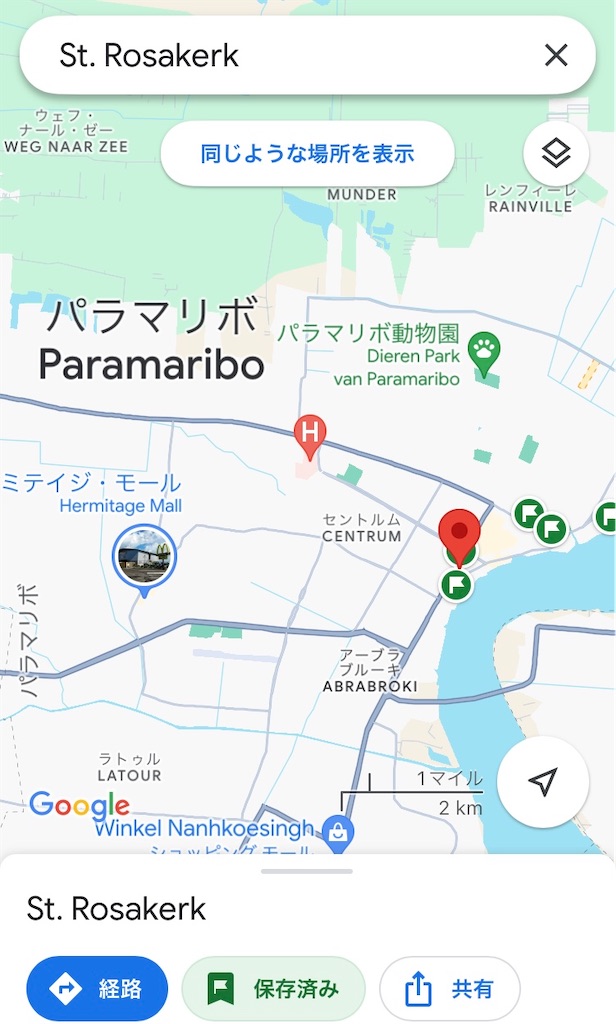Expand the St. Rosakerk bottom sheet handle
This screenshot has height=1024, width=616.
[307, 871]
